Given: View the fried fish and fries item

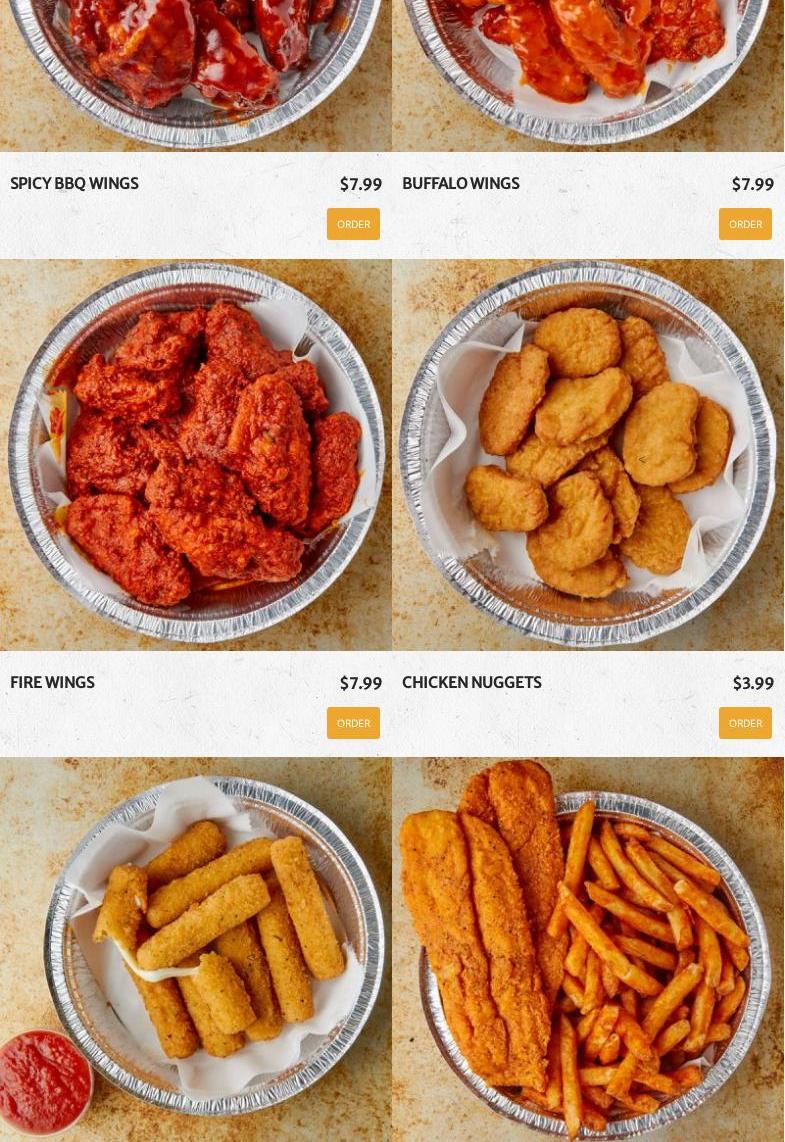Looking at the screenshot, I should 588,950.
